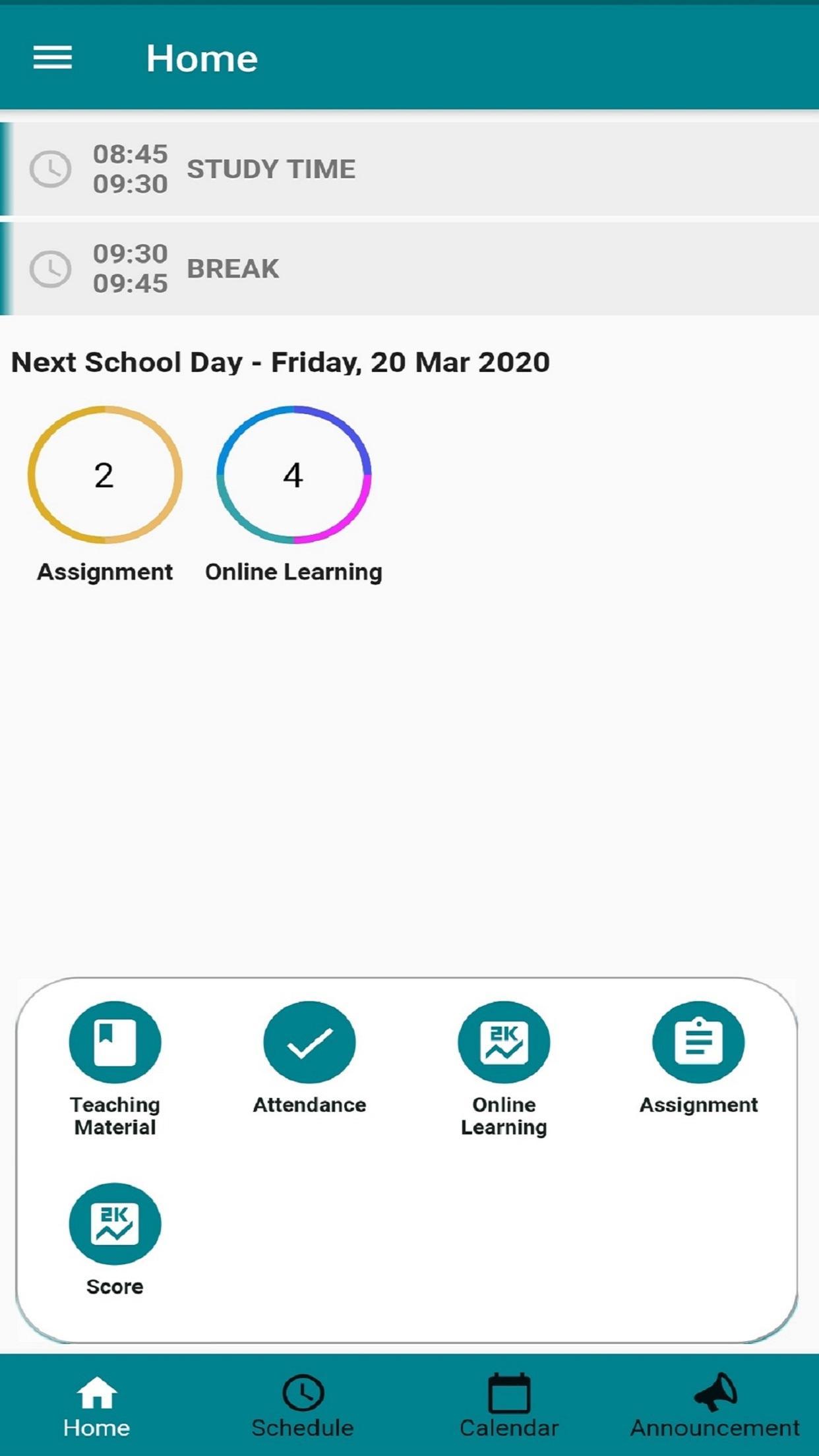
Task: Open the Break schedule entry
Action: 409,268
